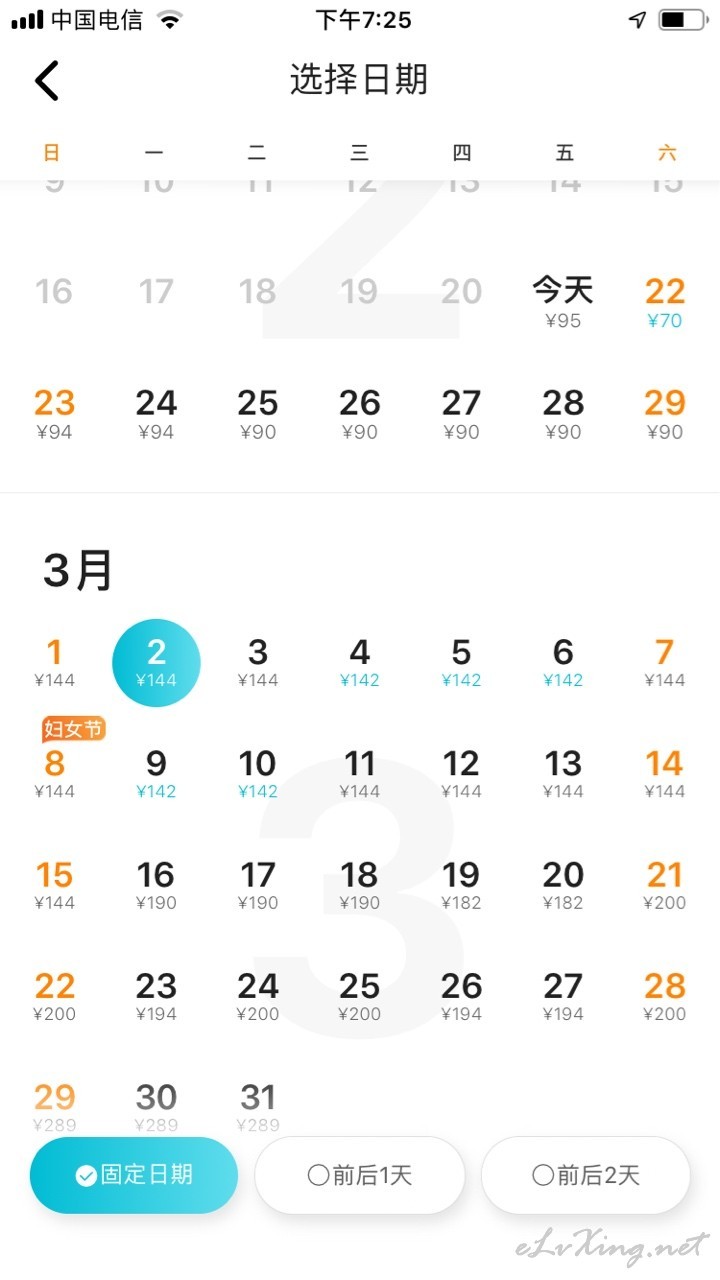The image size is (720, 1280).
Task: Select March 21 at ¥200
Action: (665, 885)
